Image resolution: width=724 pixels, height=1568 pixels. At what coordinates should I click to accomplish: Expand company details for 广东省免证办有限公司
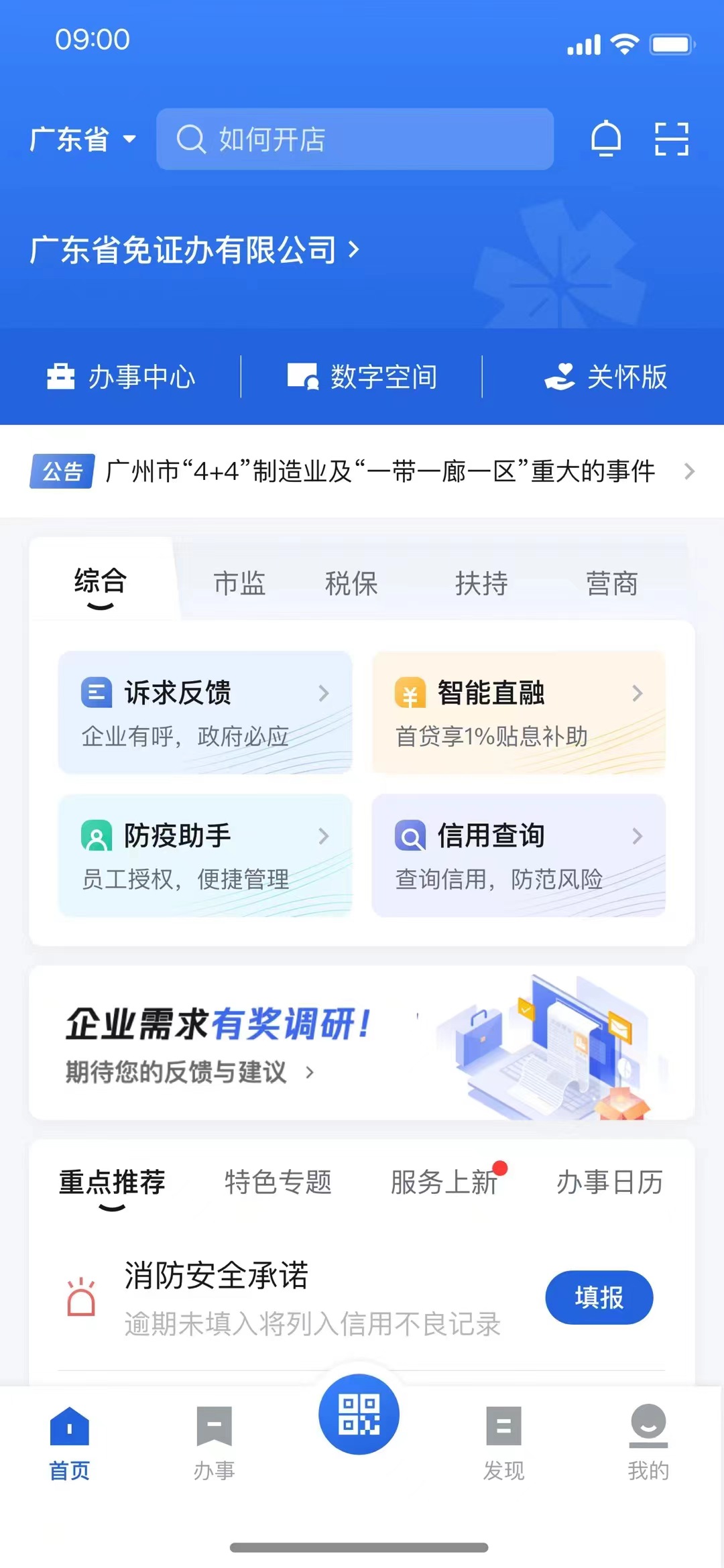(x=194, y=250)
